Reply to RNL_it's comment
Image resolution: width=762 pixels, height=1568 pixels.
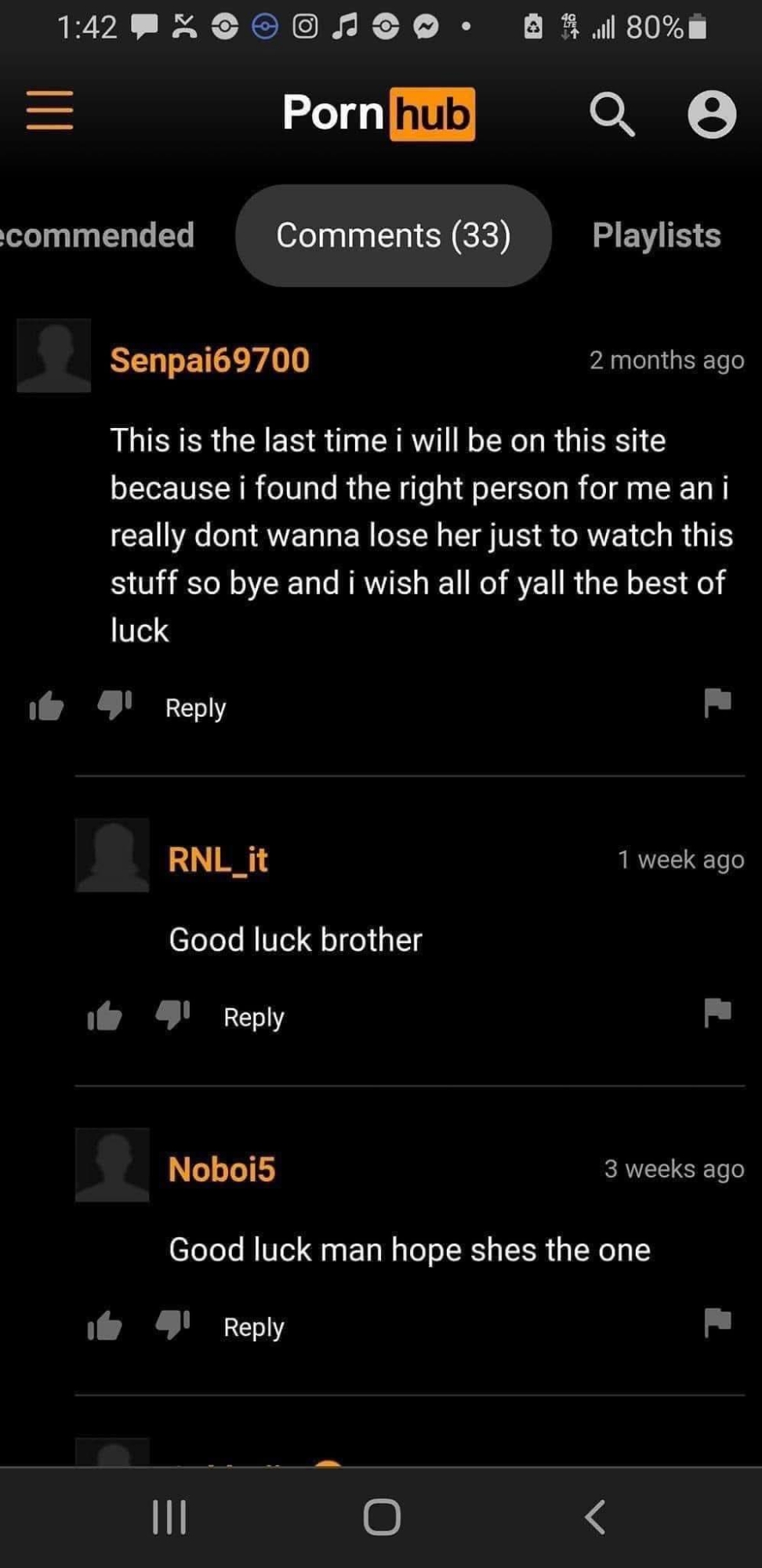click(x=253, y=1018)
